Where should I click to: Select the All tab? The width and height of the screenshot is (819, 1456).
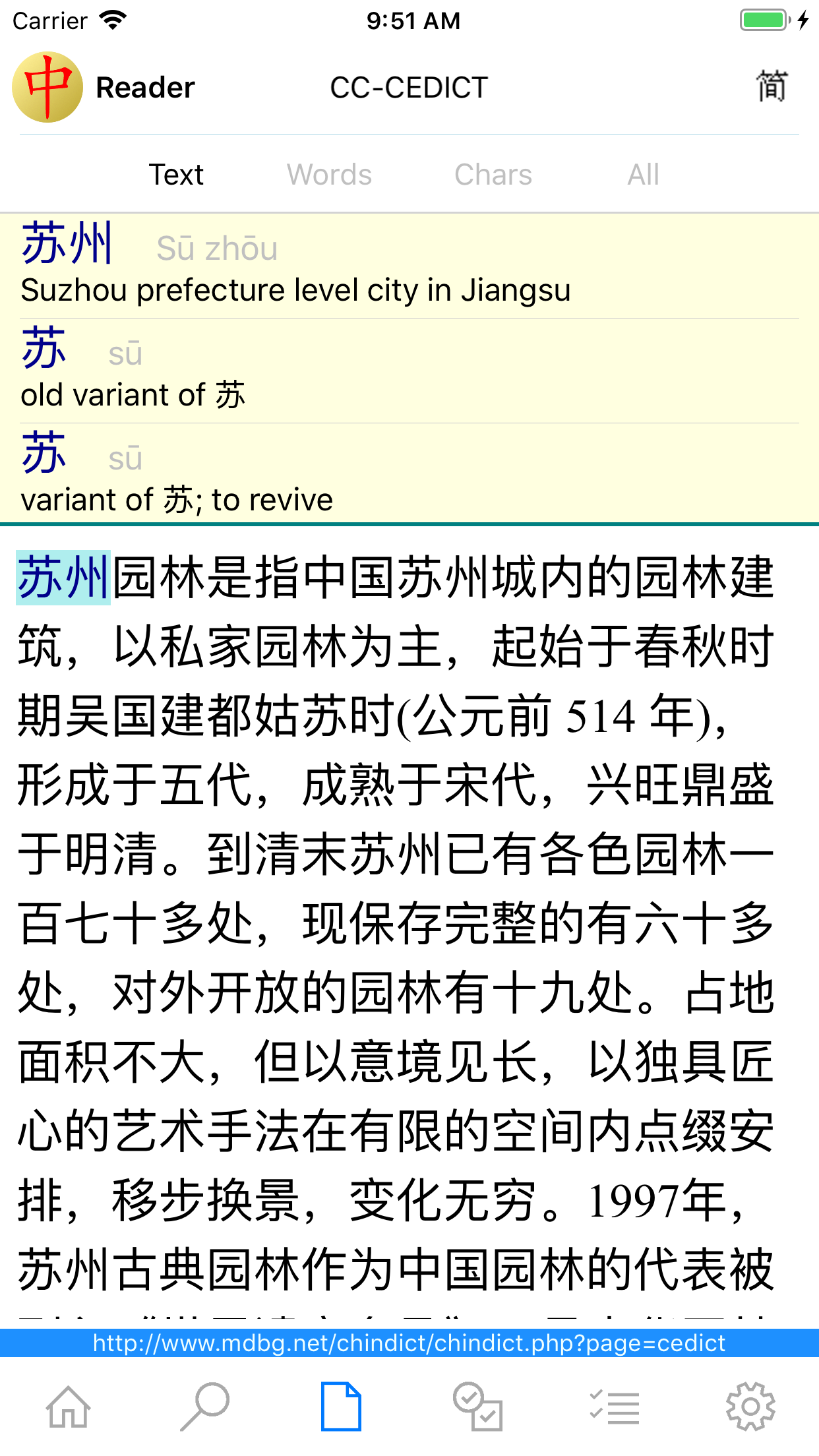tap(643, 175)
